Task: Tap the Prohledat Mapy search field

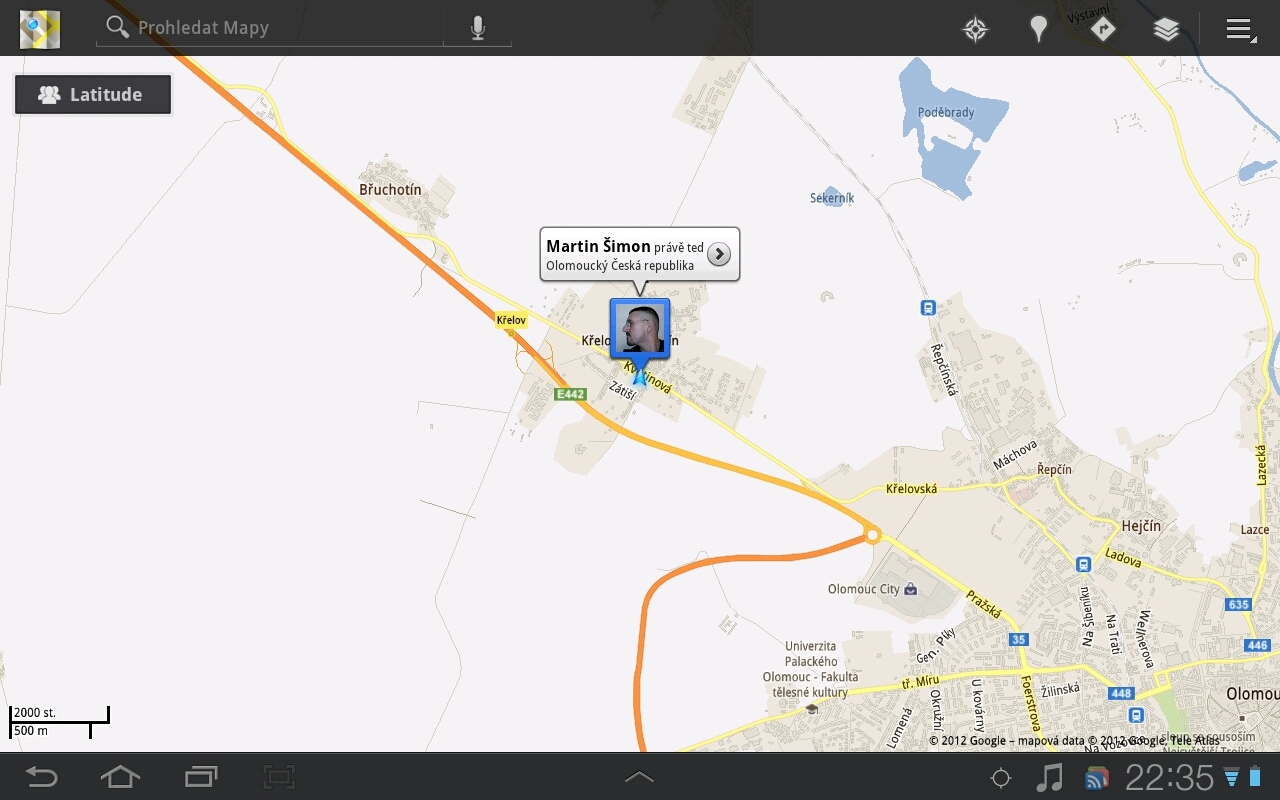Action: point(270,28)
